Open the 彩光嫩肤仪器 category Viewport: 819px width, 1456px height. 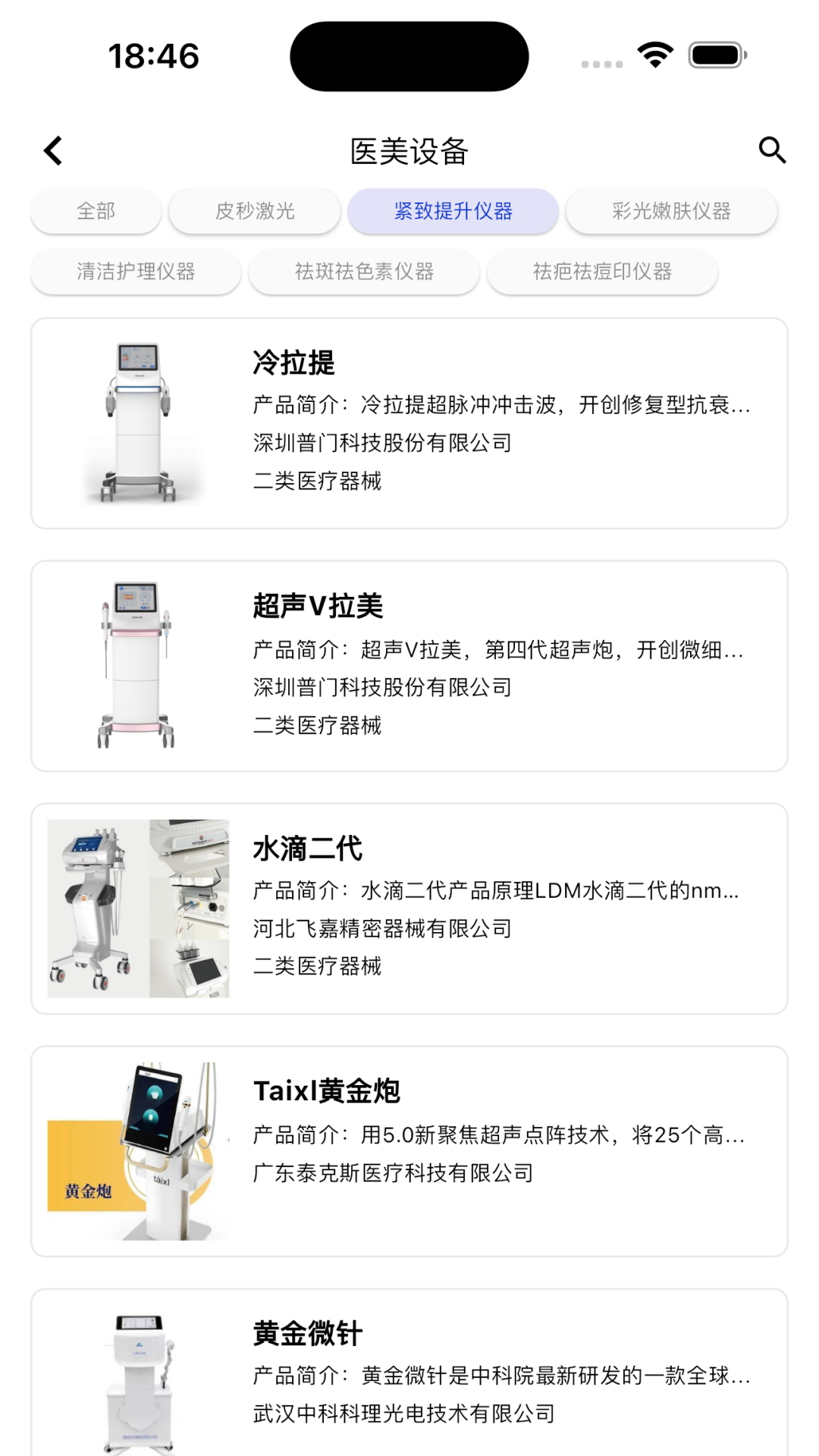(x=671, y=211)
